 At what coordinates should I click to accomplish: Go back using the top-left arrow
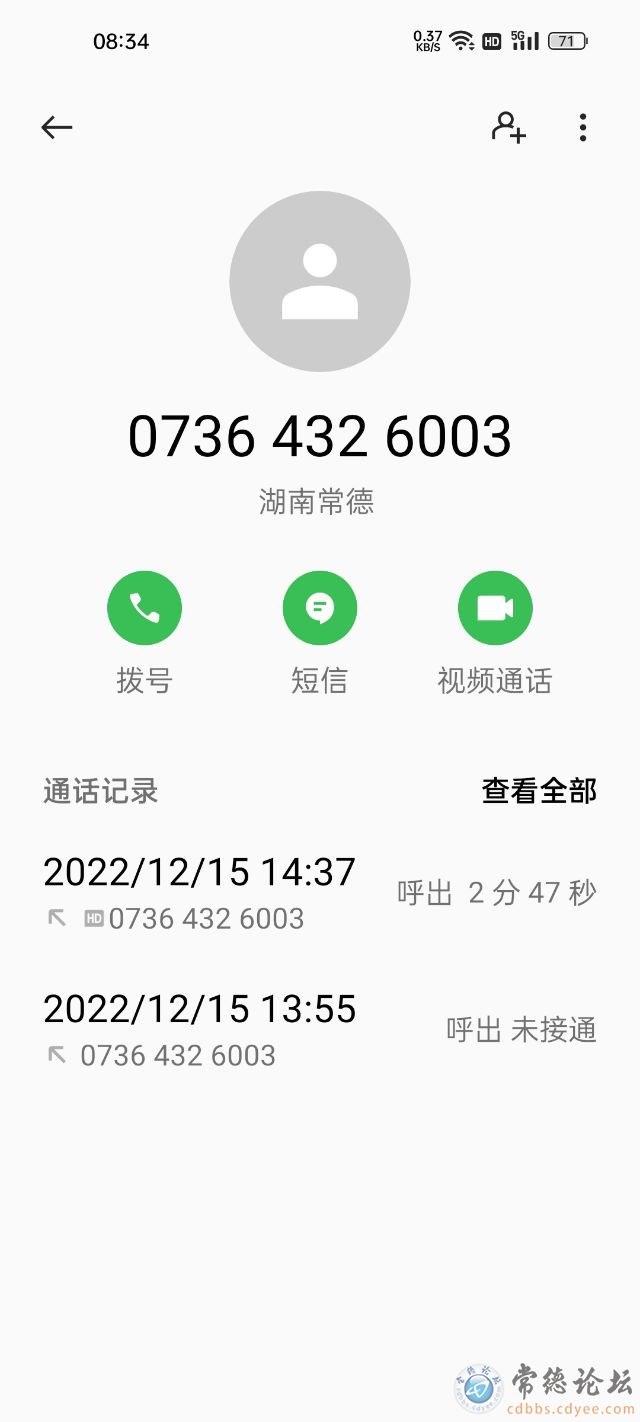57,127
